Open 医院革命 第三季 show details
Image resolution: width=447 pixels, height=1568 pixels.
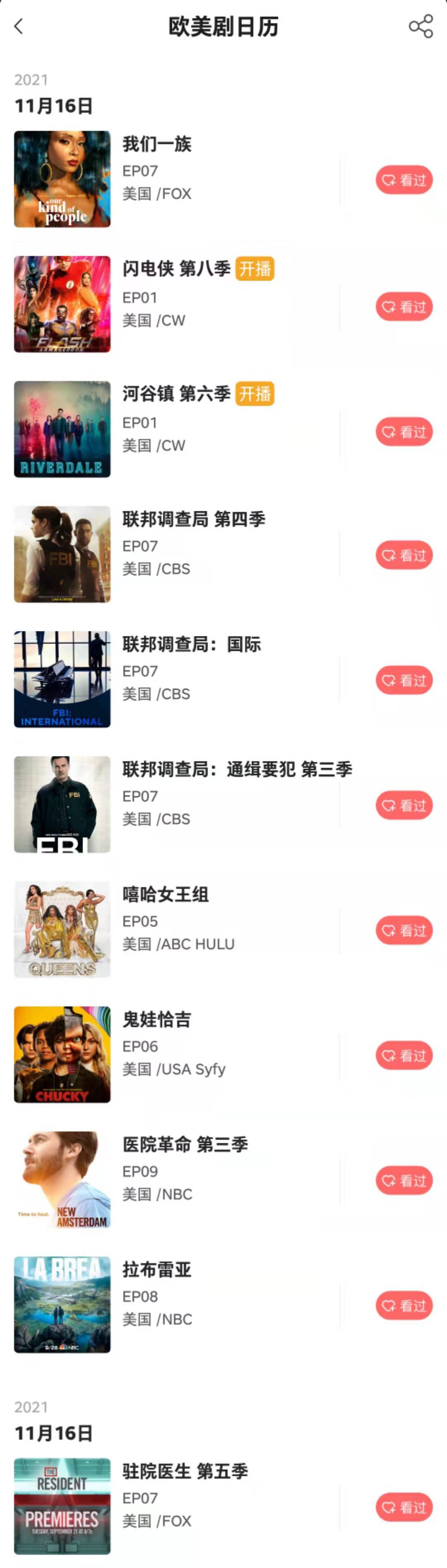pyautogui.click(x=185, y=1144)
